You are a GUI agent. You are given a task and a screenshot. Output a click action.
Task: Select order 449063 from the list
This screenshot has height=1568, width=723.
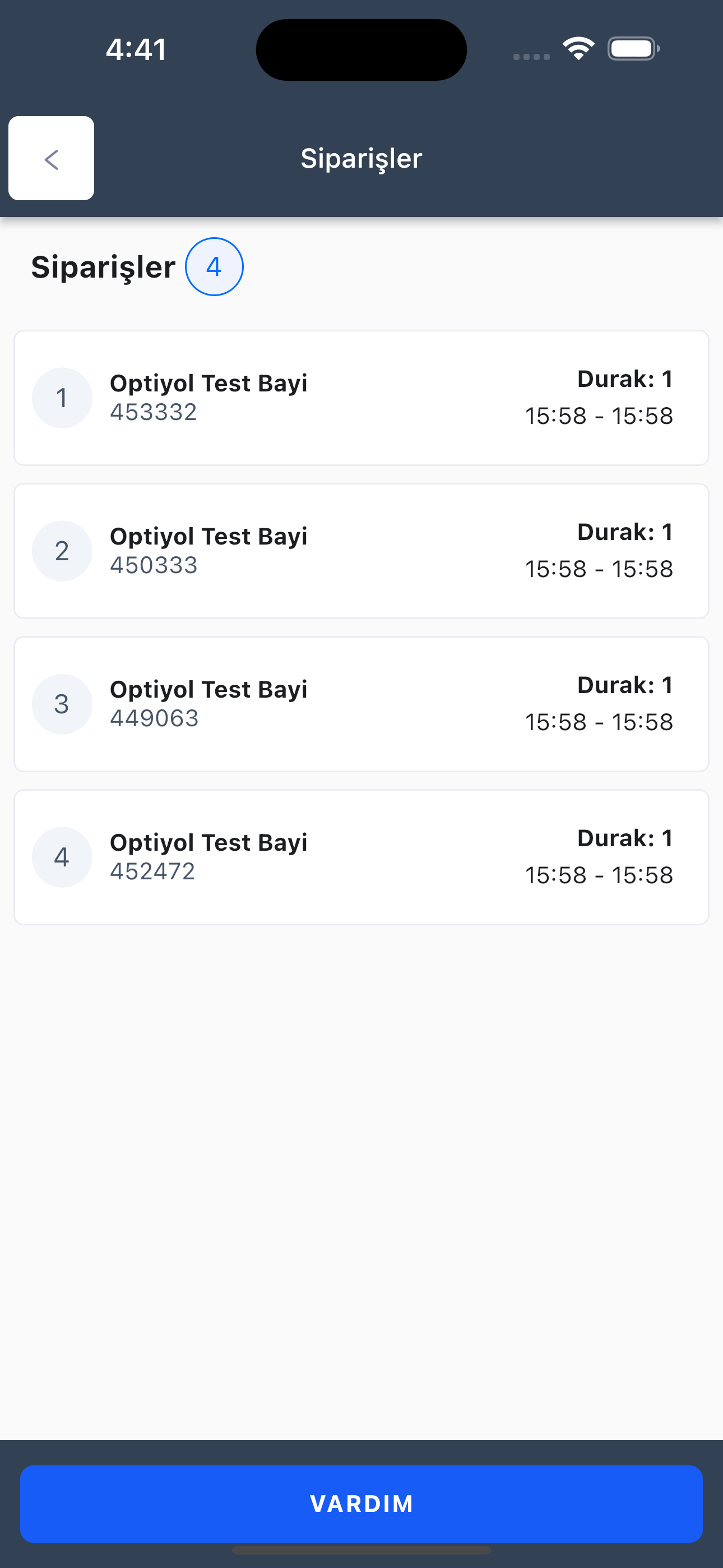[361, 704]
